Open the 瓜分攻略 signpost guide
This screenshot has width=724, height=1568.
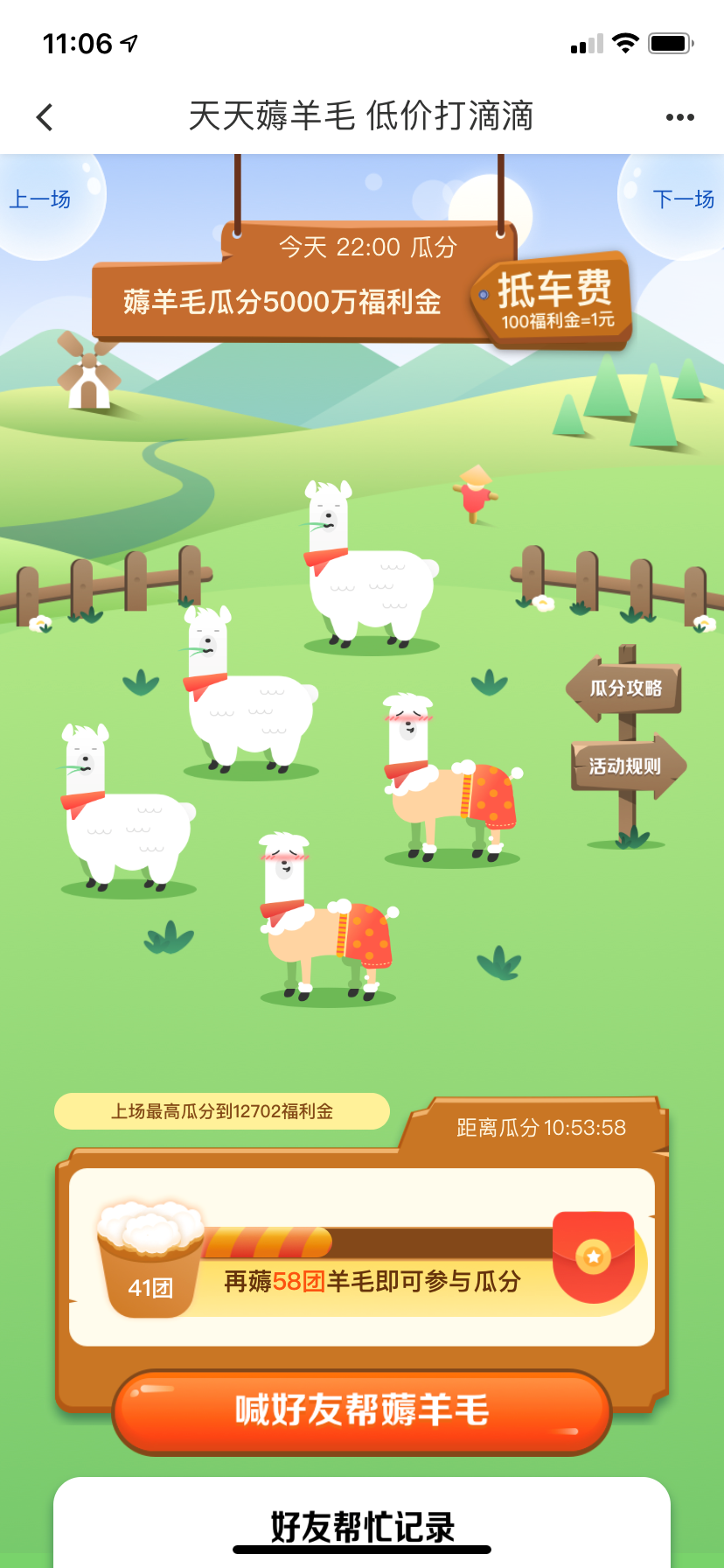[x=625, y=689]
